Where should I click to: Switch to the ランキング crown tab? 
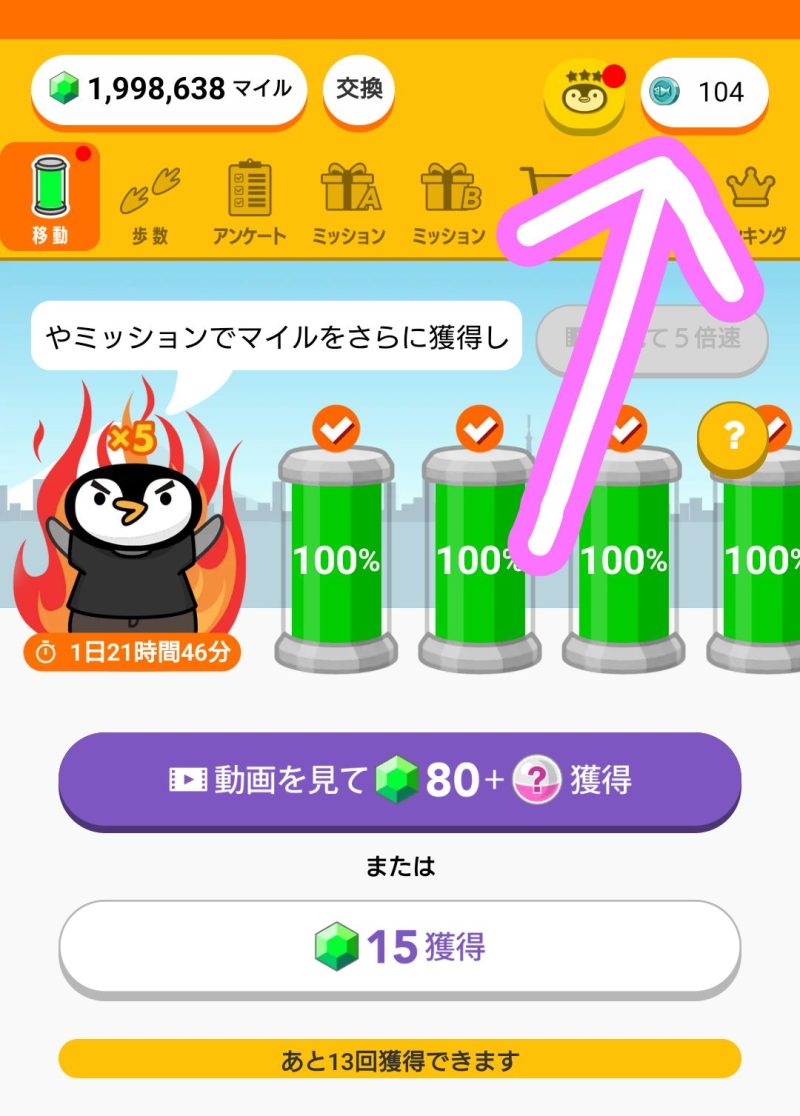click(752, 203)
